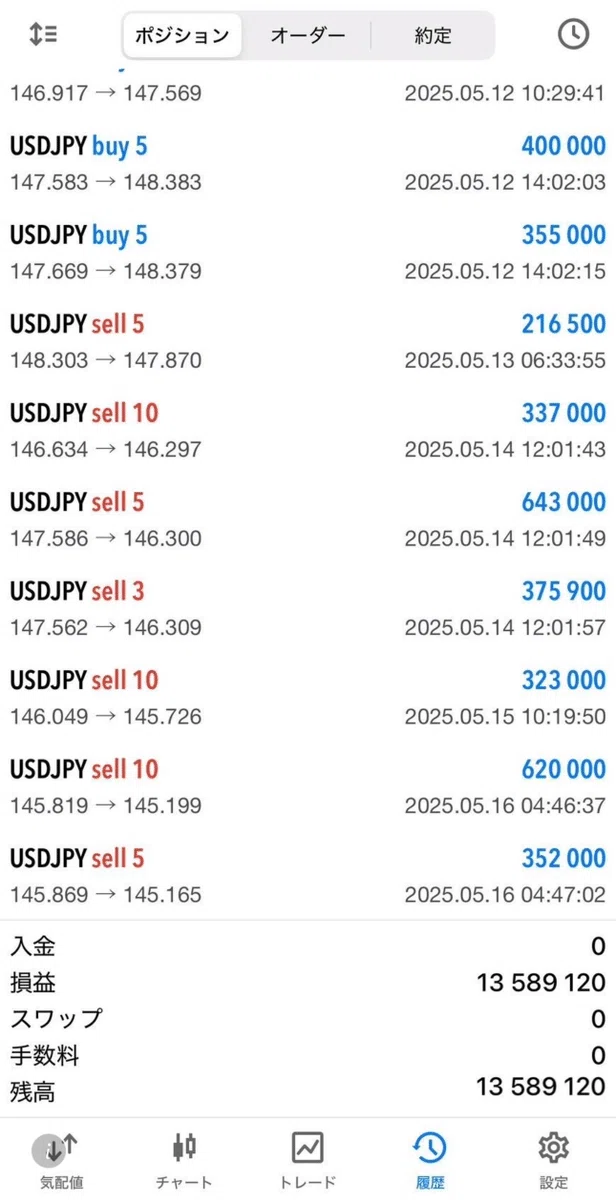Select the ポジション segment
The height and width of the screenshot is (1200, 616).
[x=182, y=36]
